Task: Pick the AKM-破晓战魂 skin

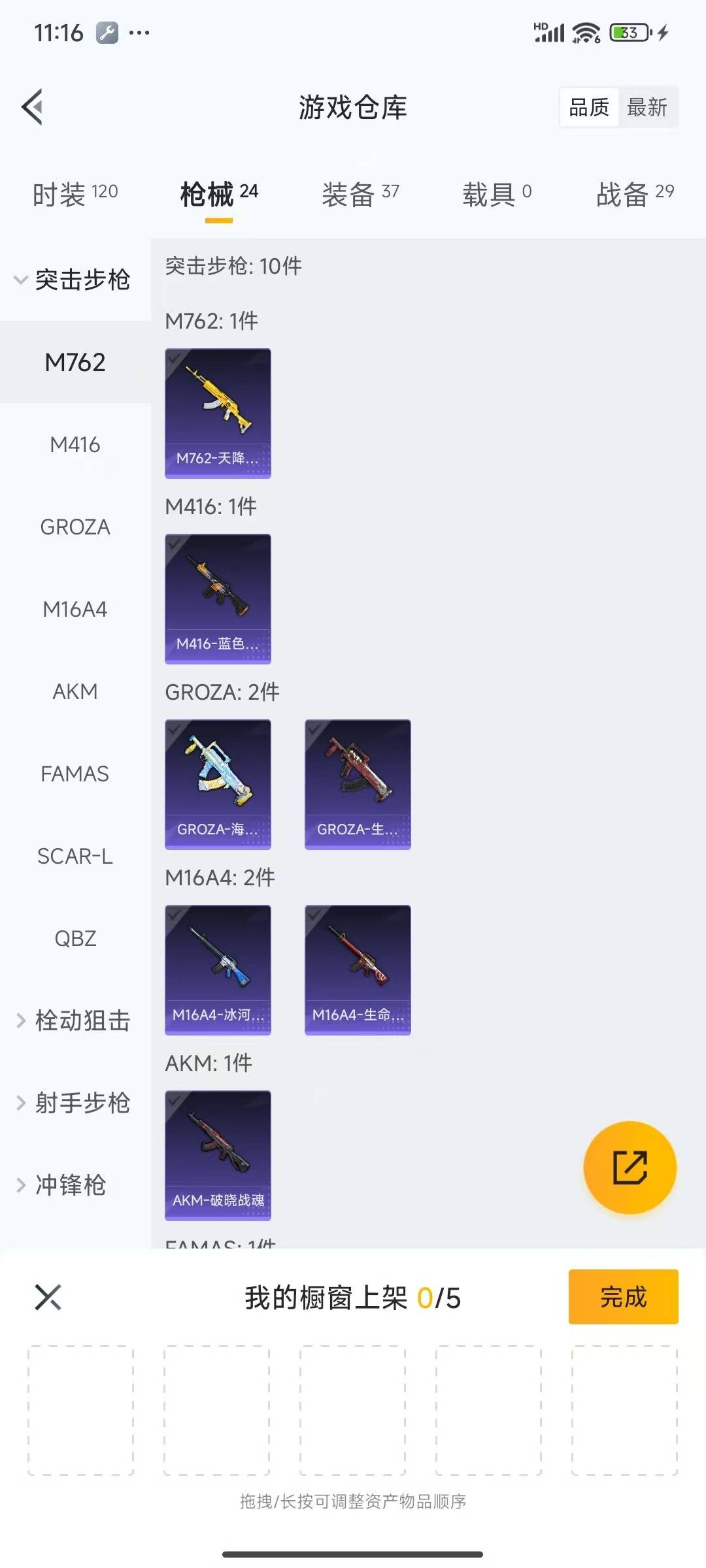Action: pyautogui.click(x=218, y=1155)
